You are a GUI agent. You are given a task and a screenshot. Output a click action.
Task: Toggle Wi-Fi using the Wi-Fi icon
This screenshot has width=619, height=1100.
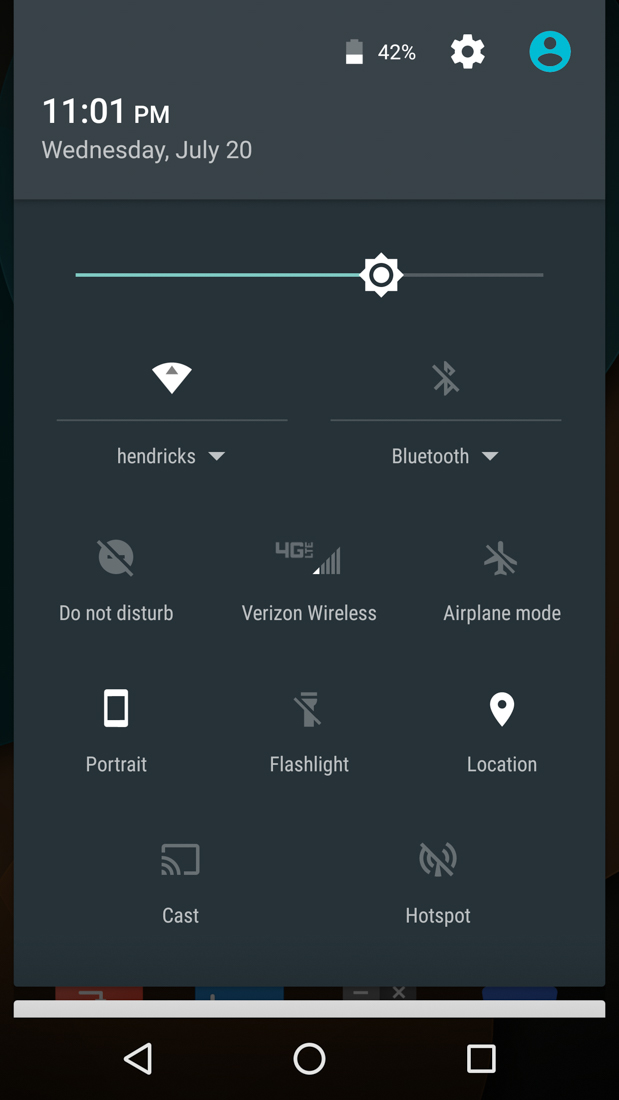172,378
